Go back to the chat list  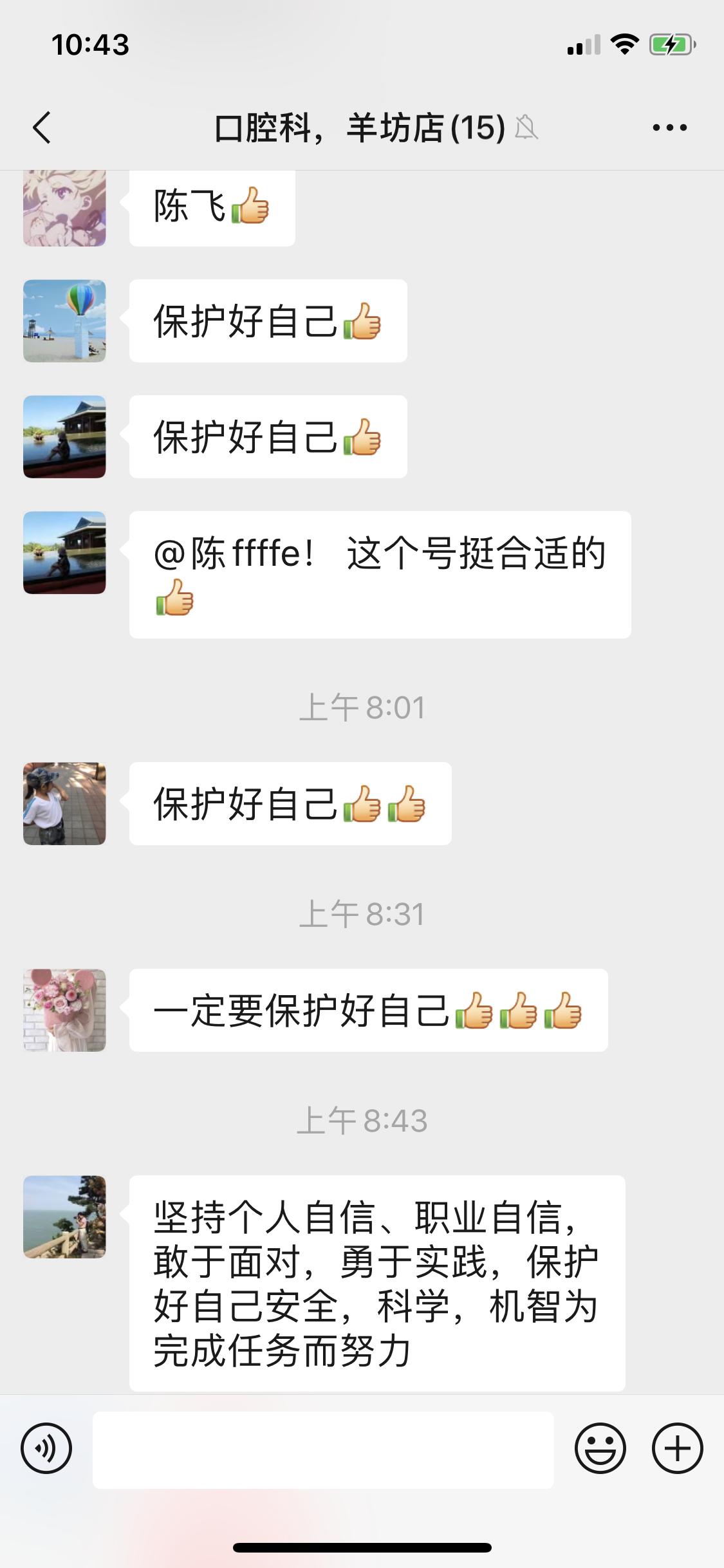(42, 127)
